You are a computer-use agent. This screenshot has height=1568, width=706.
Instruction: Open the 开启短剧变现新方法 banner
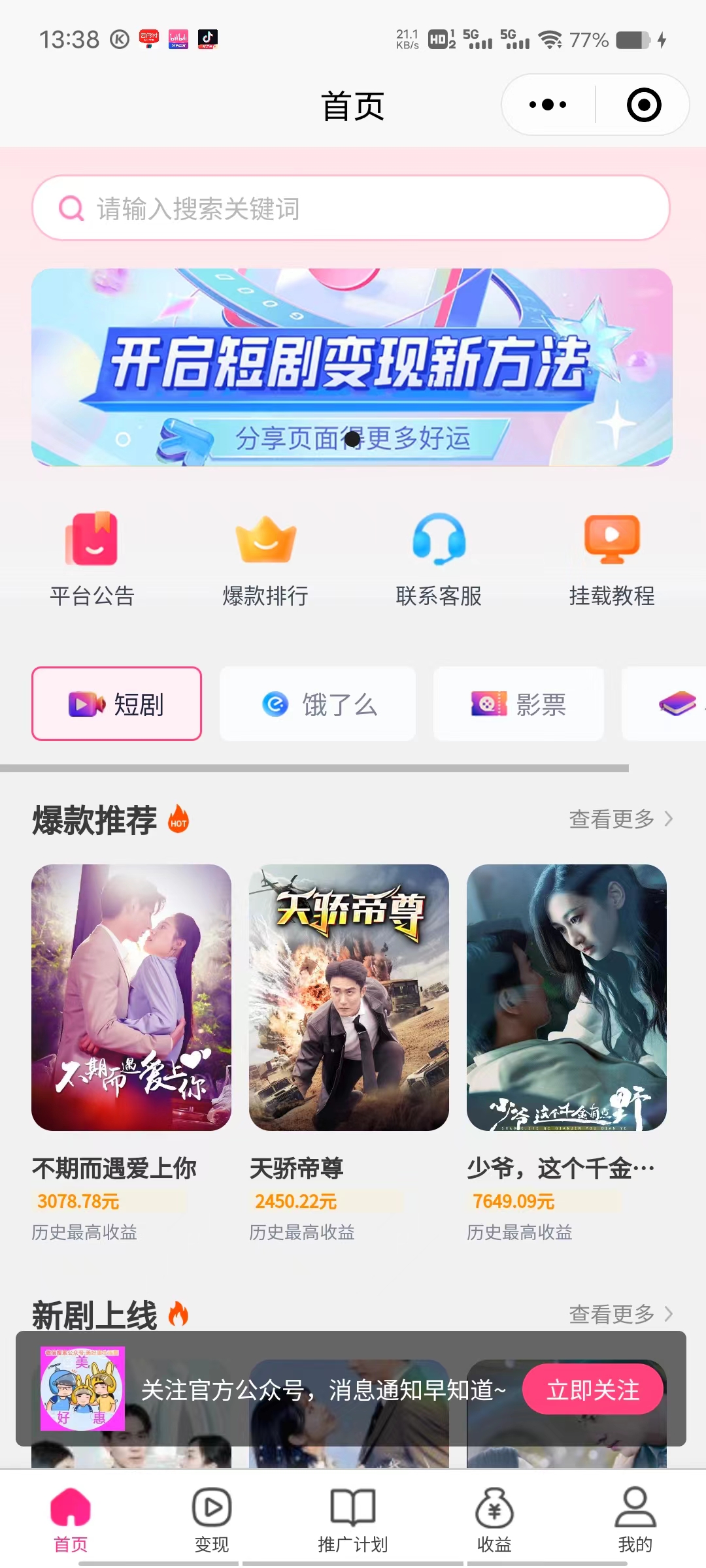click(x=352, y=367)
